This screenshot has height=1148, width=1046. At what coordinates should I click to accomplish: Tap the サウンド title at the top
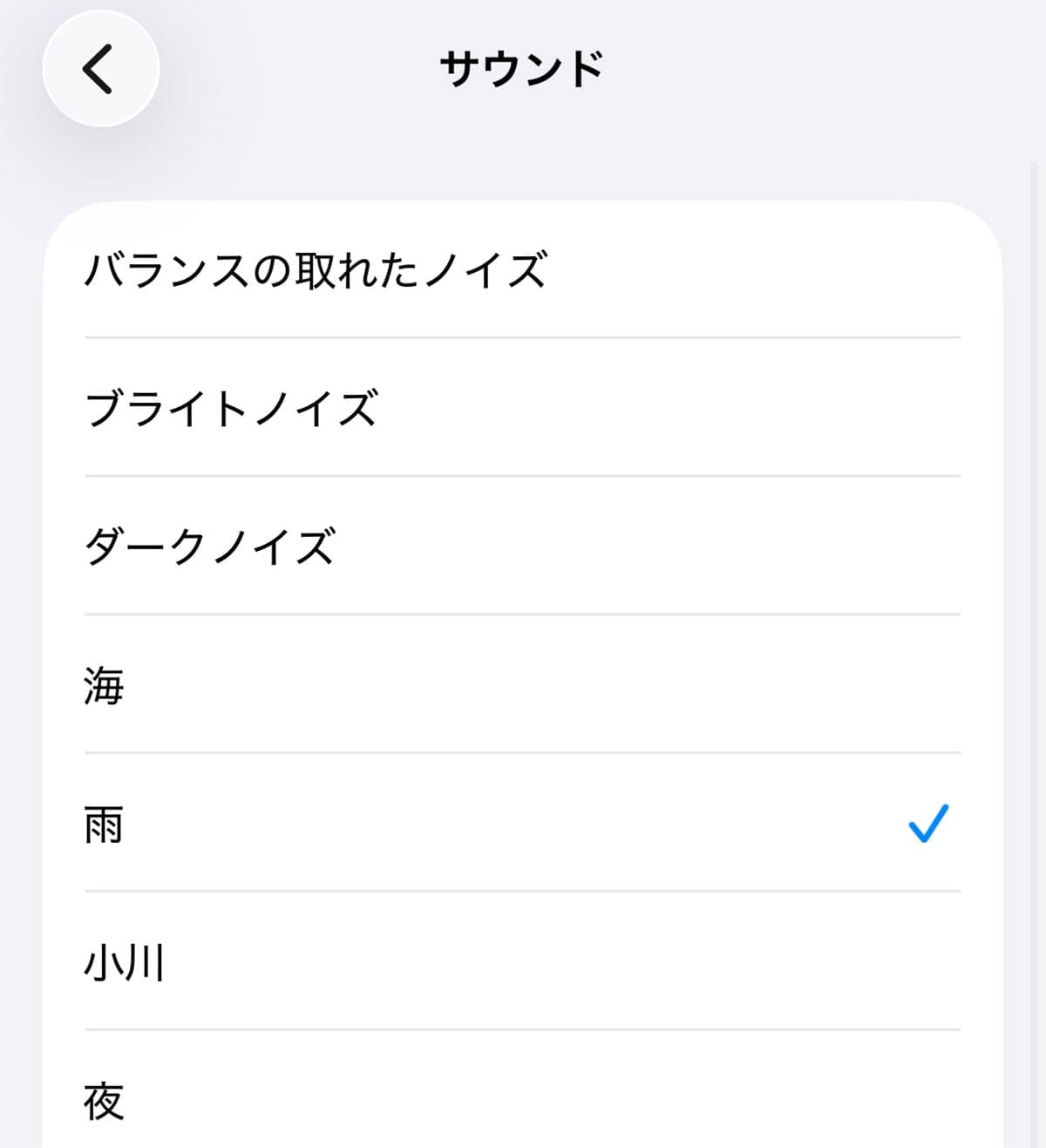[523, 70]
